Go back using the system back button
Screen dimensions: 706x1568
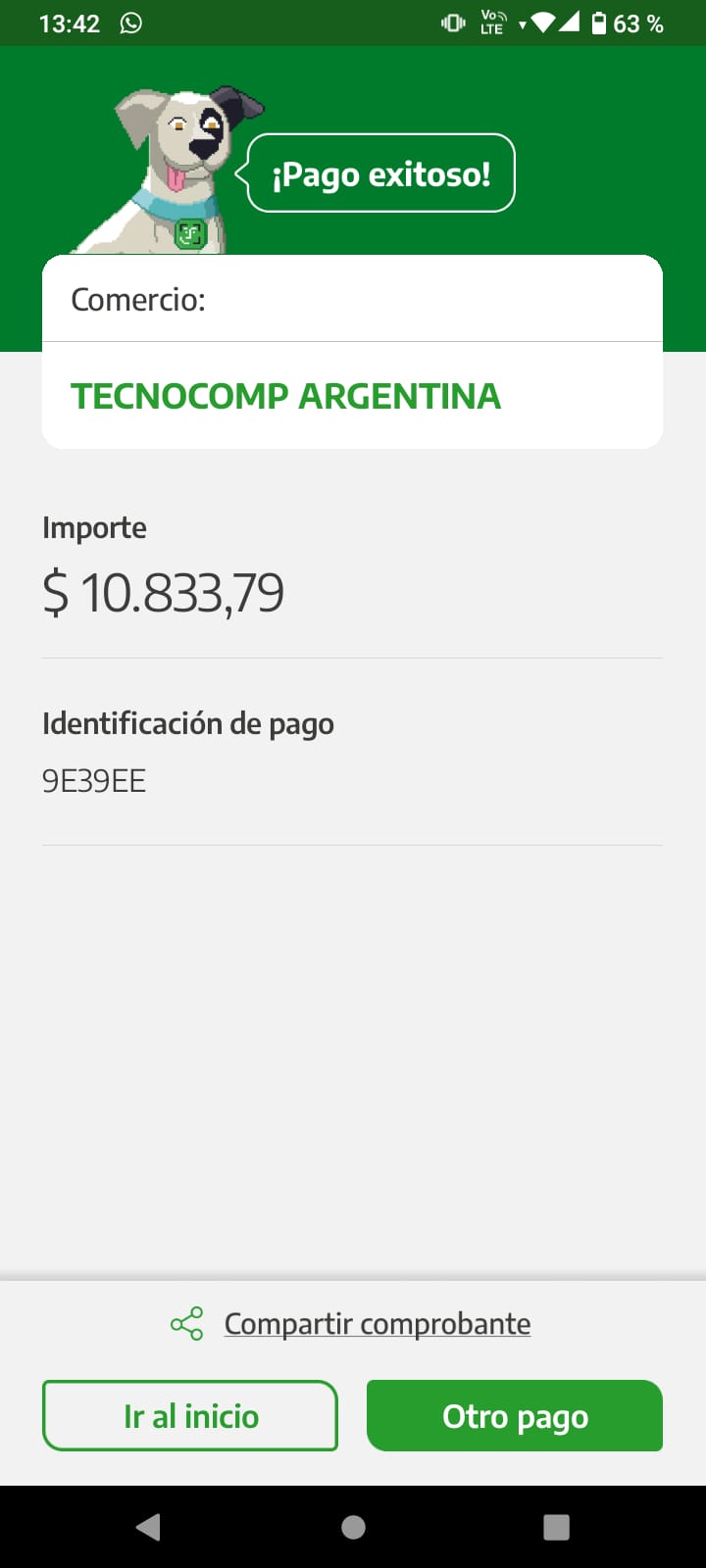149,1527
